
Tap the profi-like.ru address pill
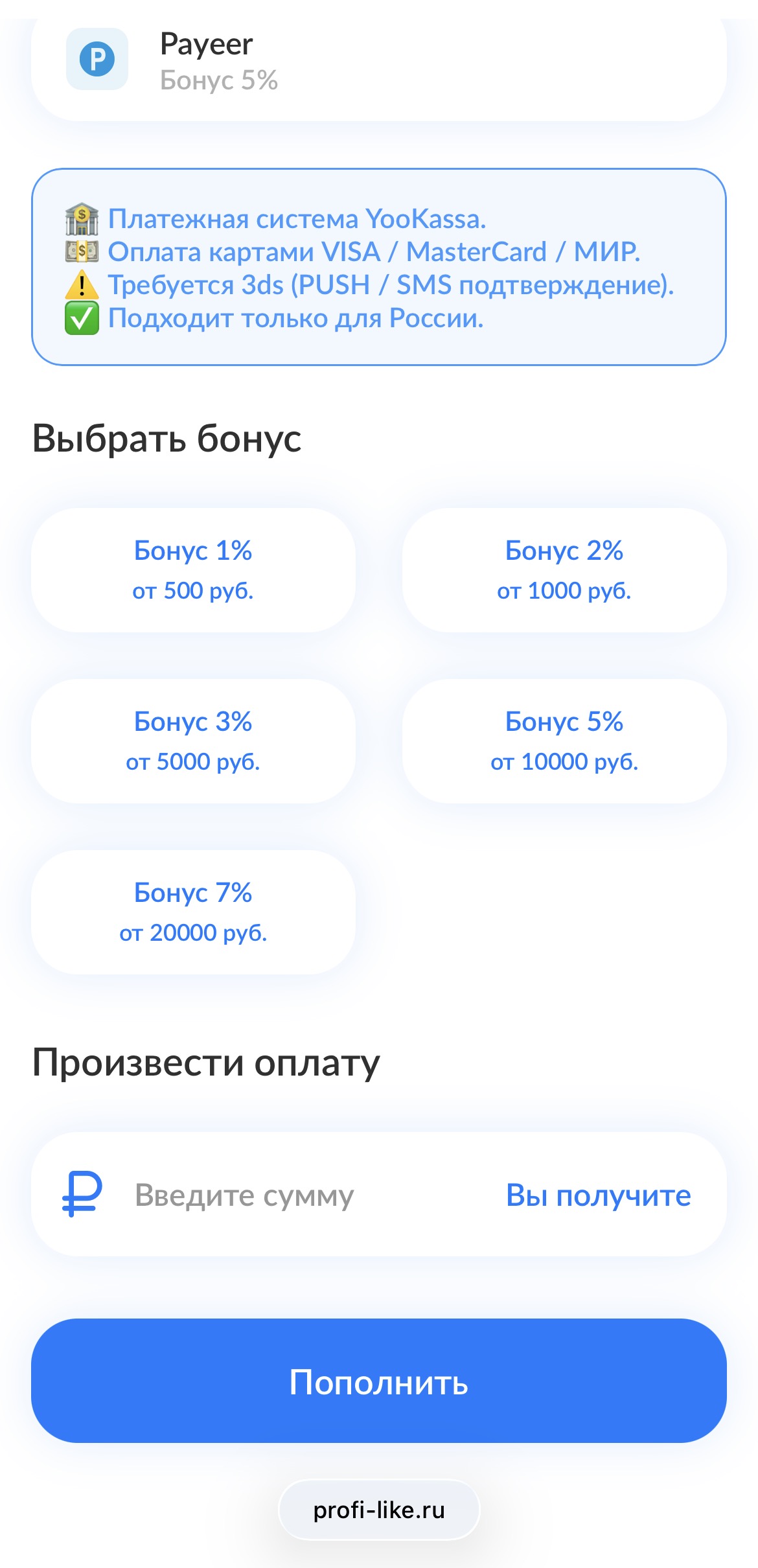point(378,1510)
